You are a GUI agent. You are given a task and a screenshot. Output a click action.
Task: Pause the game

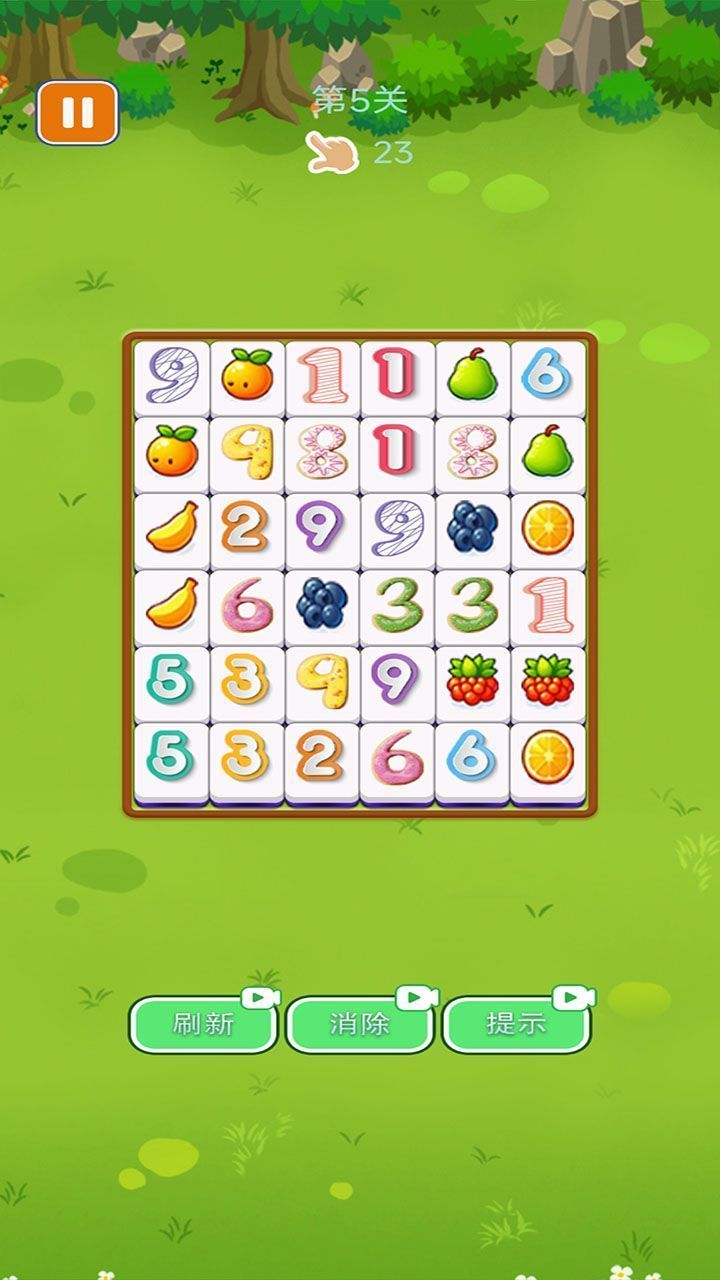pyautogui.click(x=77, y=111)
